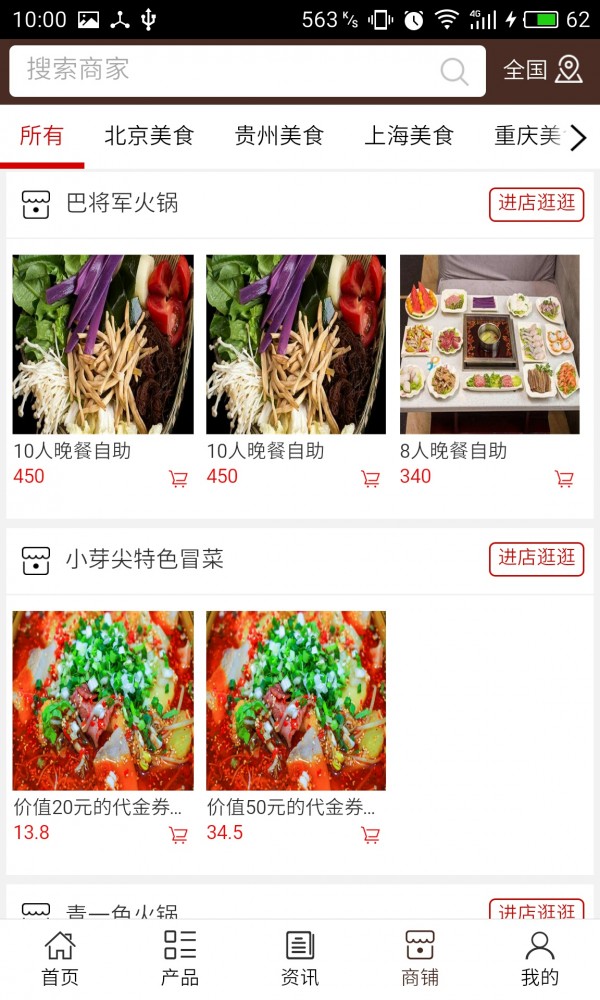Open the 产品 tab
This screenshot has width=600, height=1000.
[x=180, y=958]
